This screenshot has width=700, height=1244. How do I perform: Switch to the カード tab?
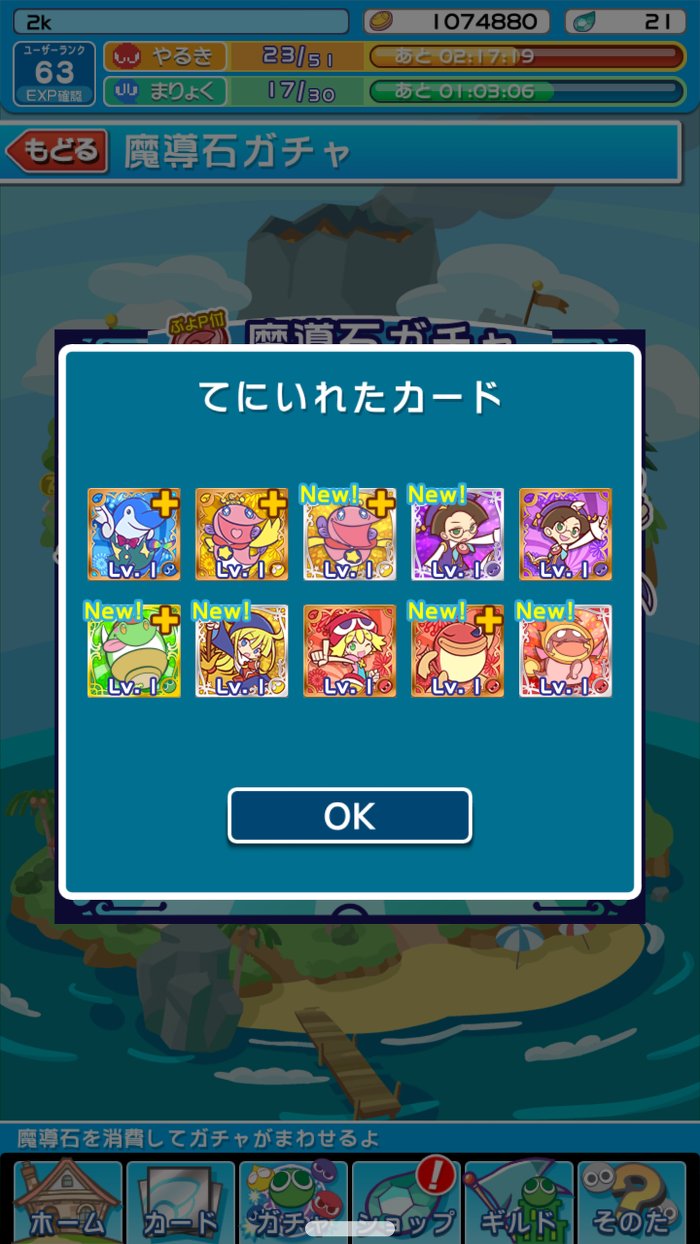coord(180,1201)
